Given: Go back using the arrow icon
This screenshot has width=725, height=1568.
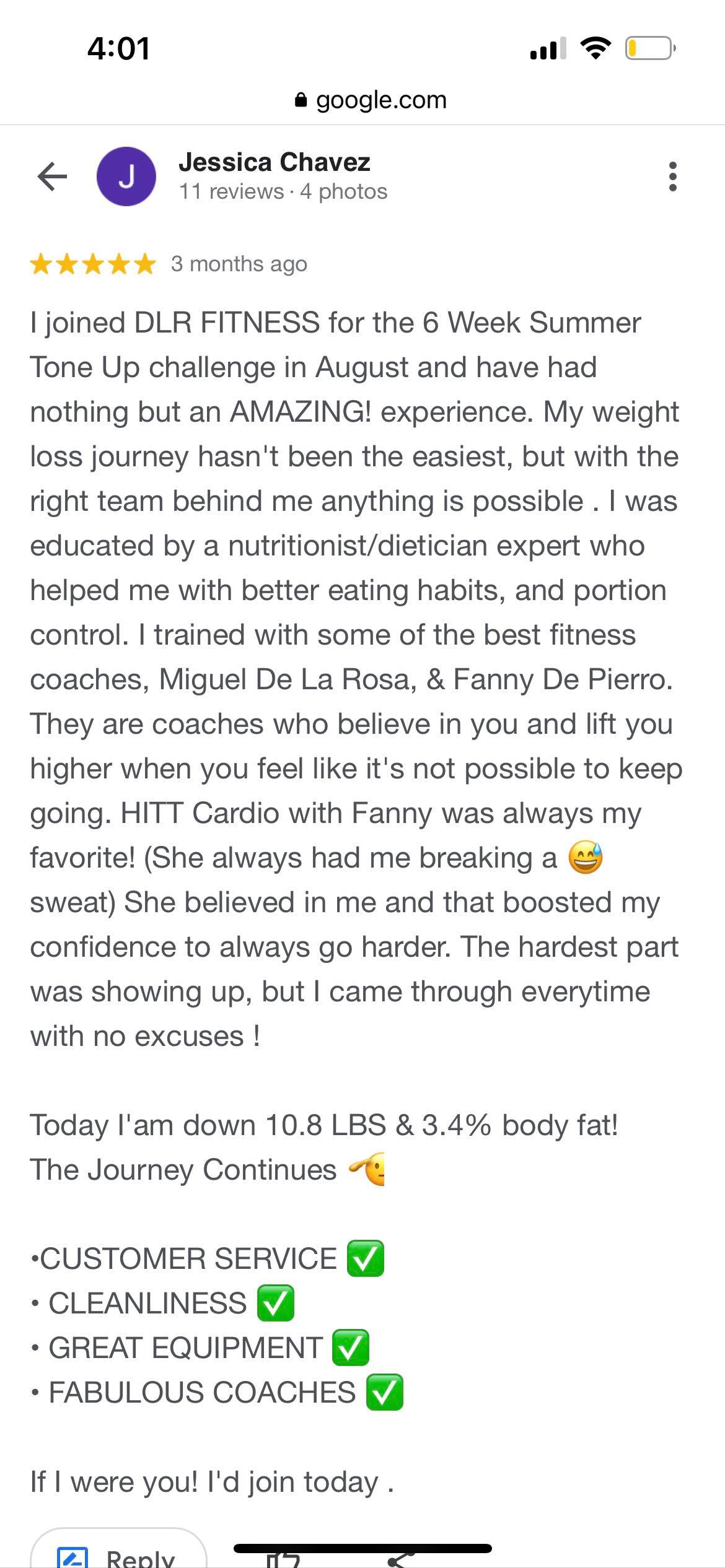Looking at the screenshot, I should [x=52, y=177].
